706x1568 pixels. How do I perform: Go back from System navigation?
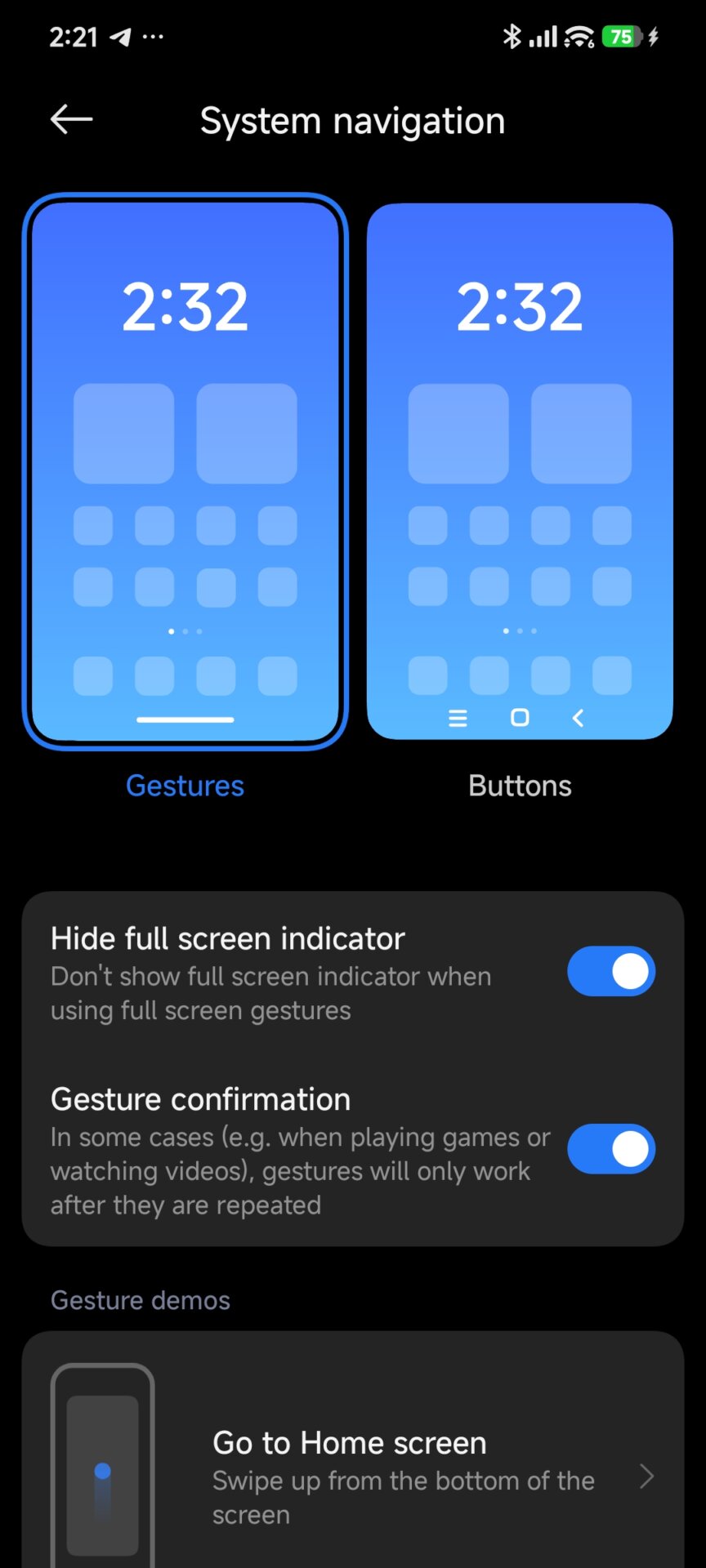coord(71,120)
